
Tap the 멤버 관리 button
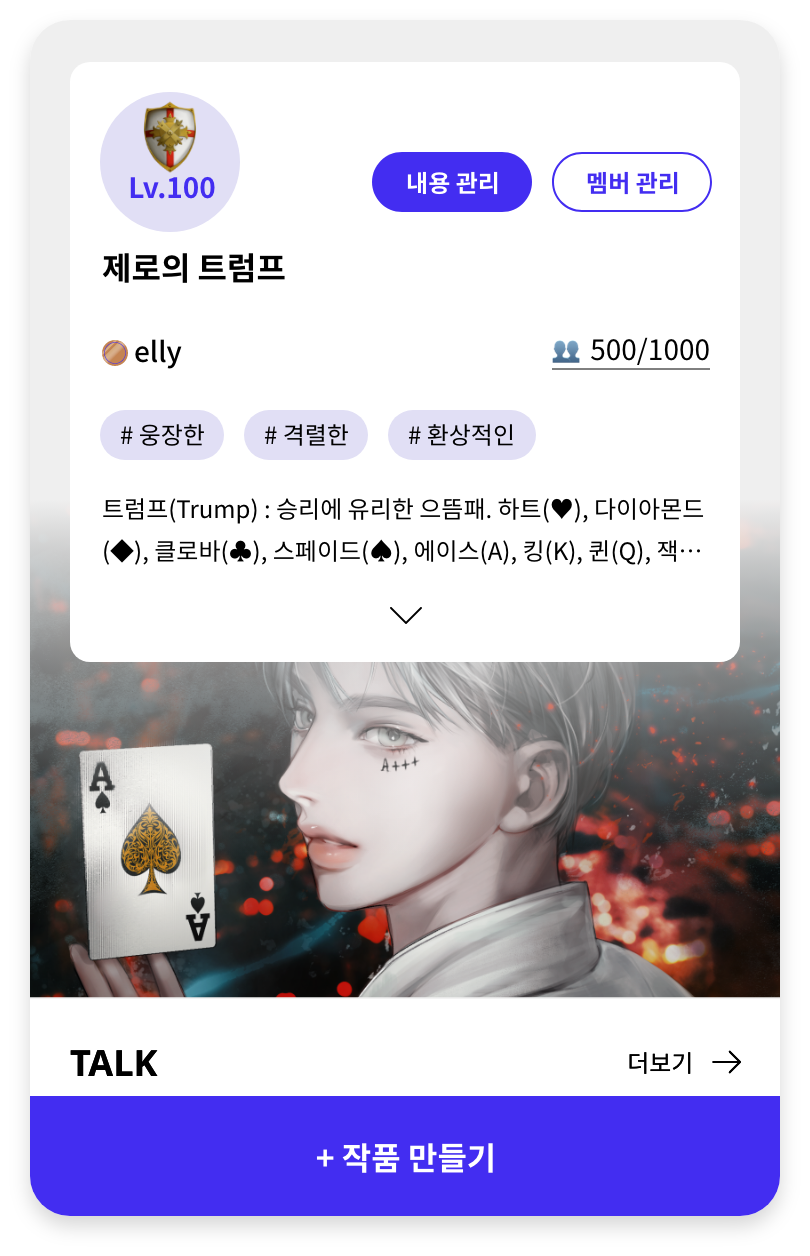(x=631, y=182)
